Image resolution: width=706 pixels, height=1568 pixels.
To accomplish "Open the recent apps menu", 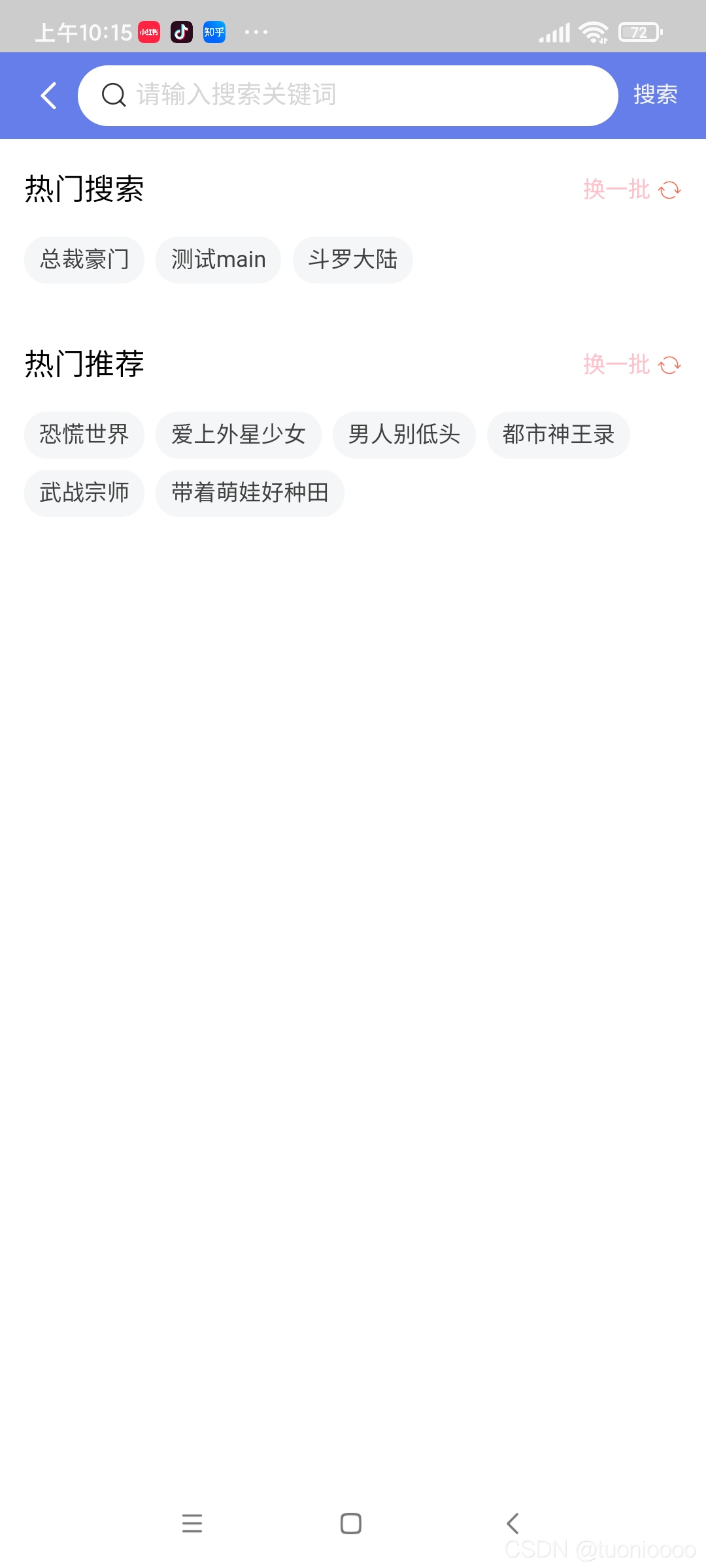I will pos(192,1524).
